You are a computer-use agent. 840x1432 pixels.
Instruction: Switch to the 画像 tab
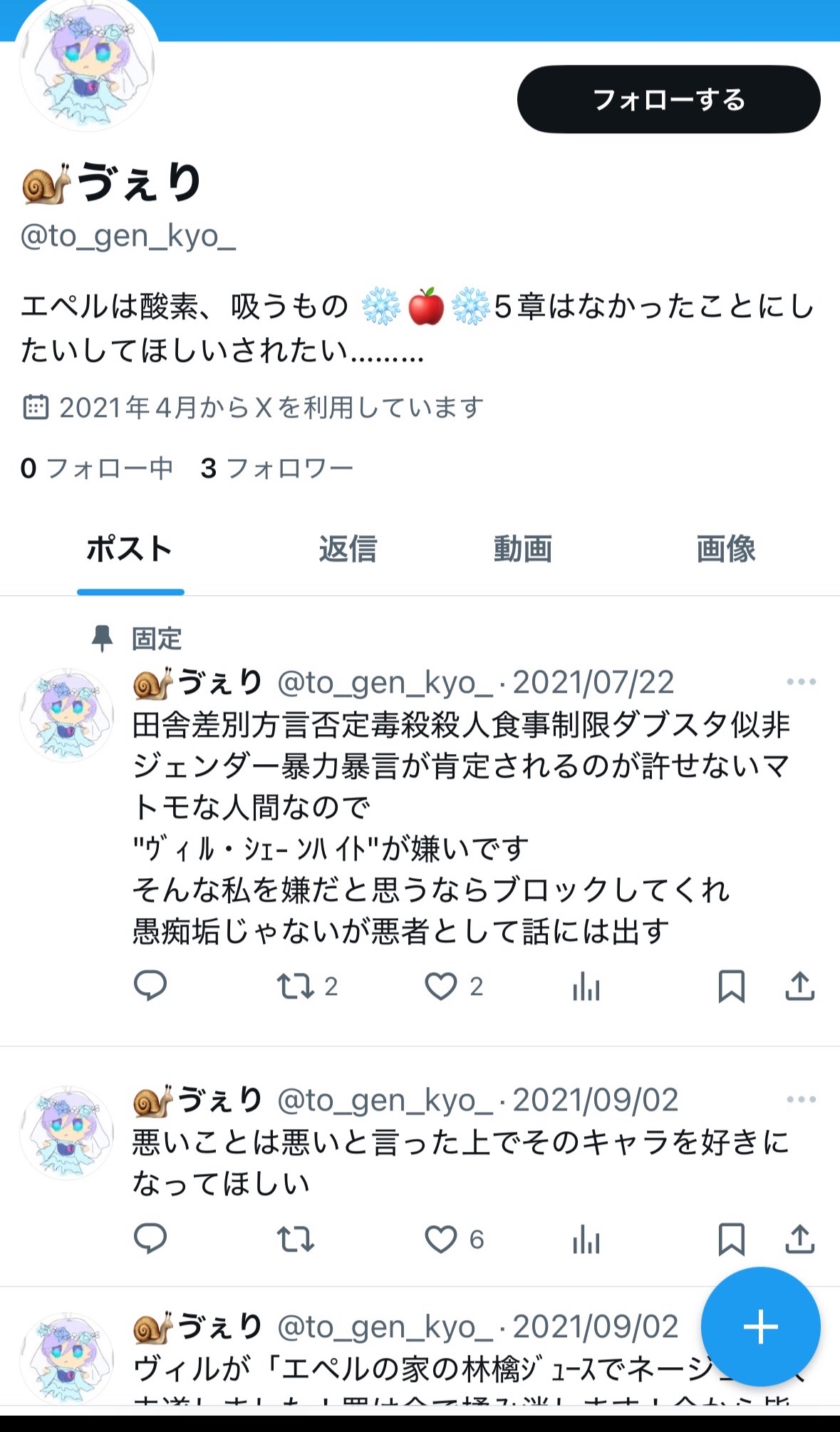coord(726,549)
